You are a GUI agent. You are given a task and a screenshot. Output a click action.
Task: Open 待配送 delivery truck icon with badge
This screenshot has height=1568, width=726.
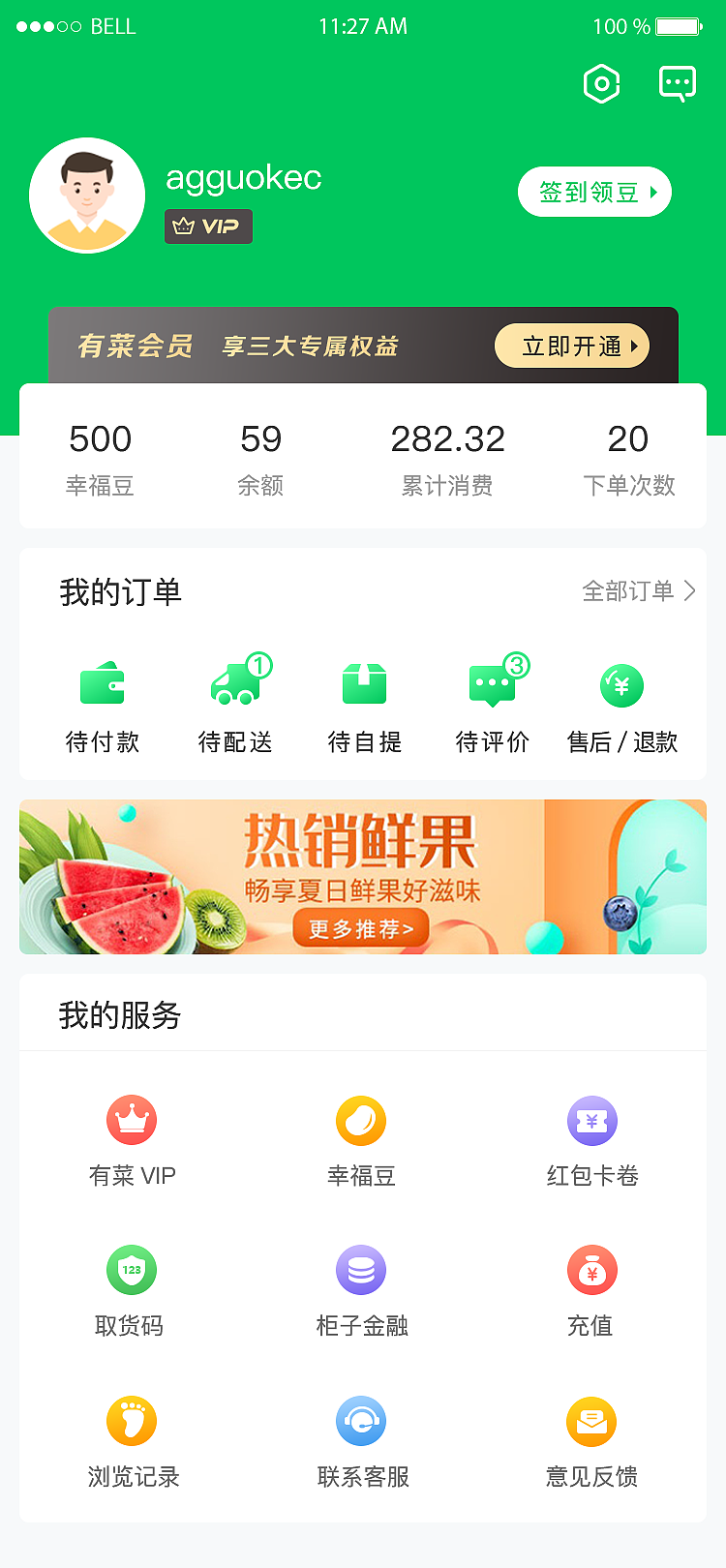click(232, 683)
